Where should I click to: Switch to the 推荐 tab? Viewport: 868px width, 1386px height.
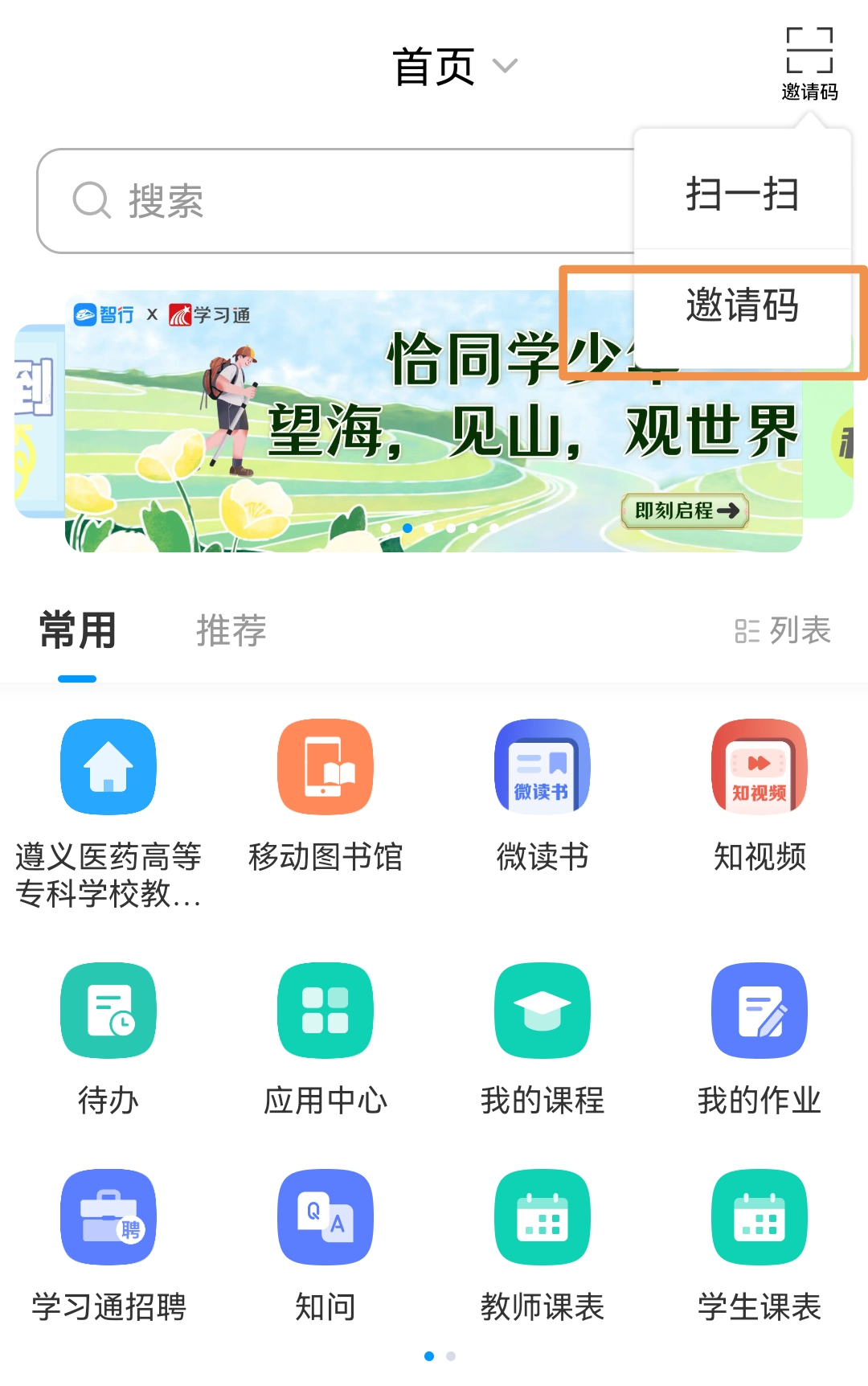pyautogui.click(x=231, y=630)
